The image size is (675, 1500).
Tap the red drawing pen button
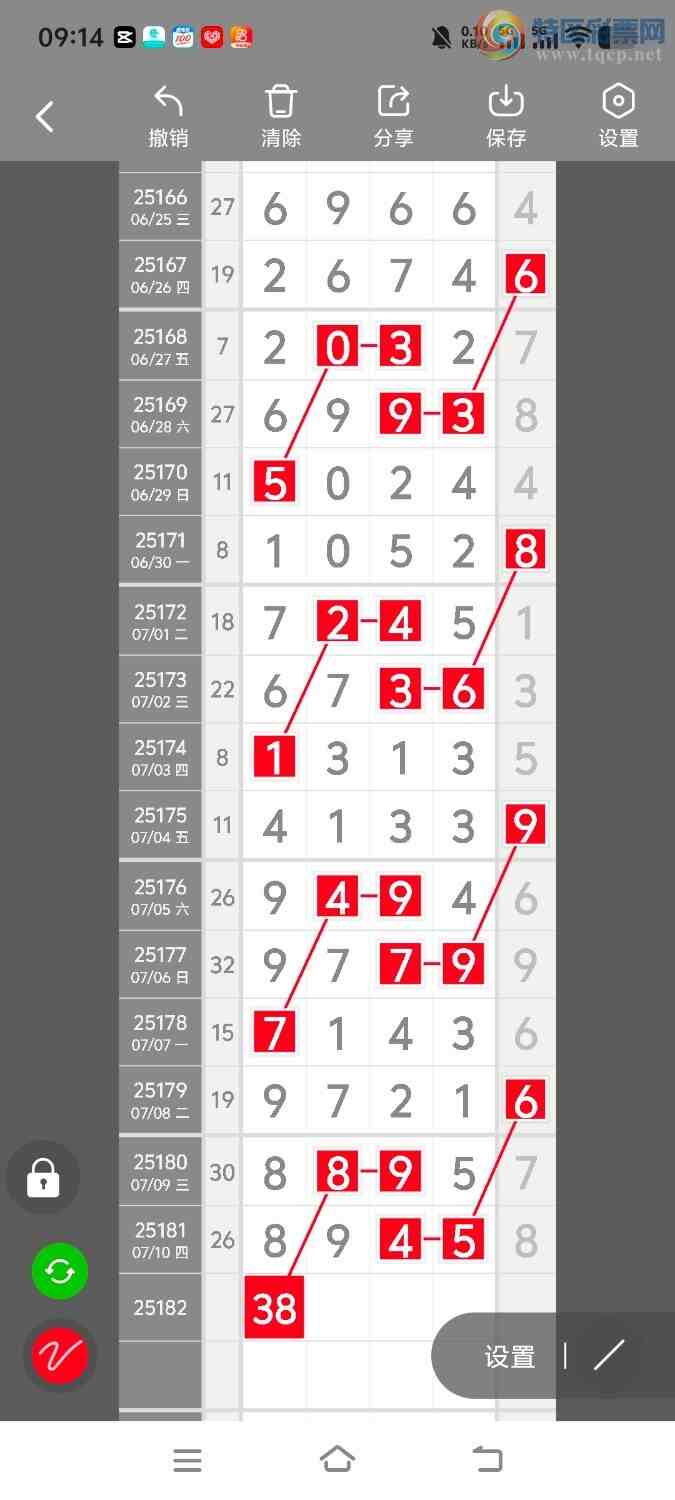point(60,1356)
